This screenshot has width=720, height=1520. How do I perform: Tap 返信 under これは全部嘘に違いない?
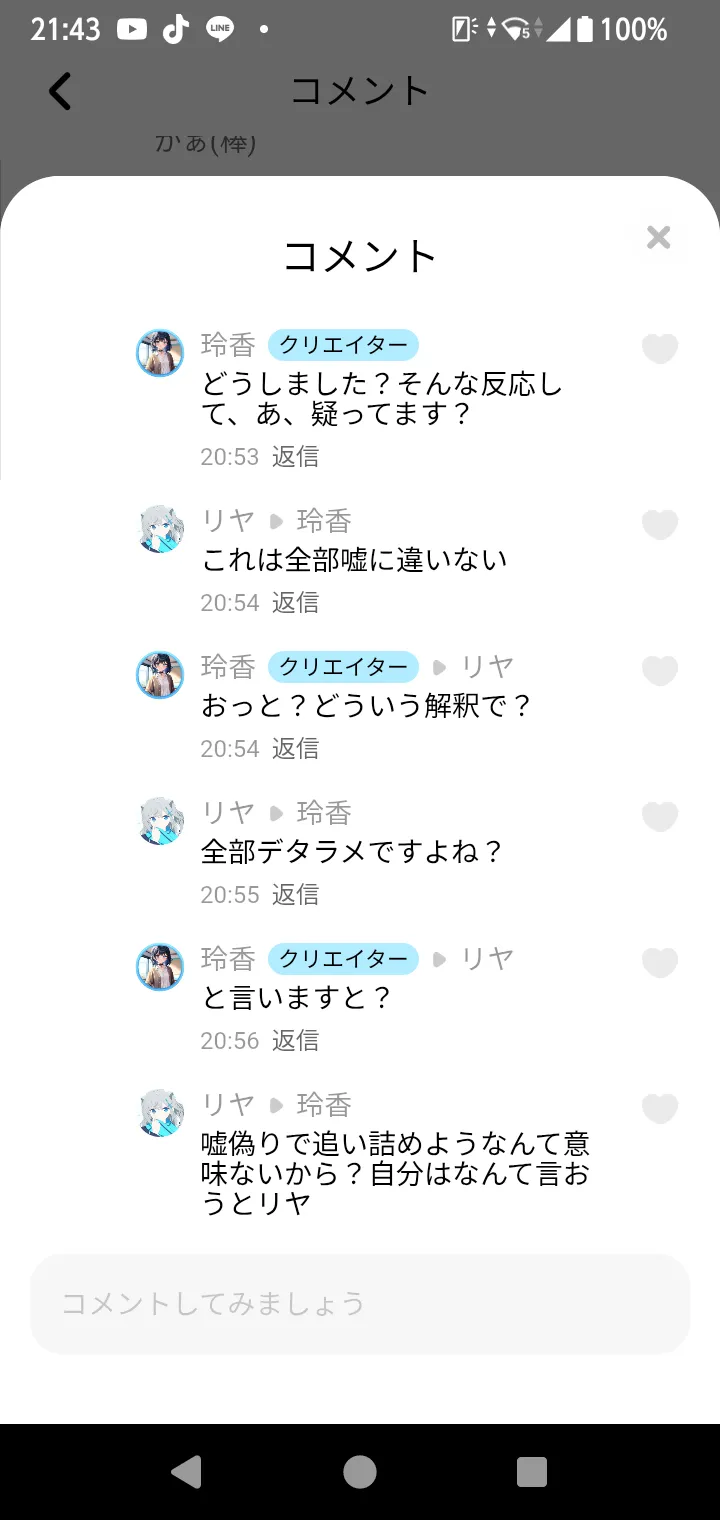[x=295, y=603]
